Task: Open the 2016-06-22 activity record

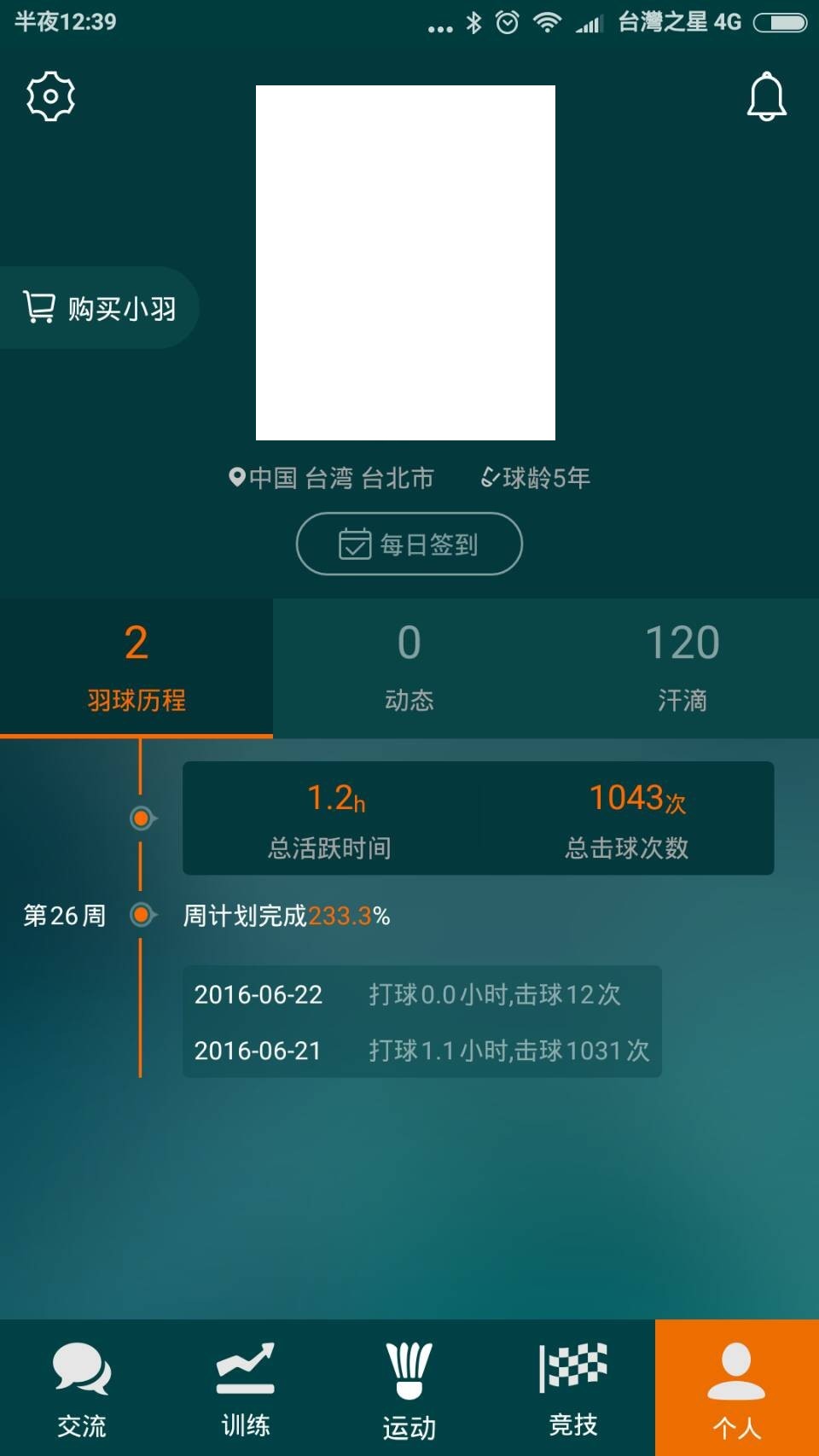Action: coord(421,994)
